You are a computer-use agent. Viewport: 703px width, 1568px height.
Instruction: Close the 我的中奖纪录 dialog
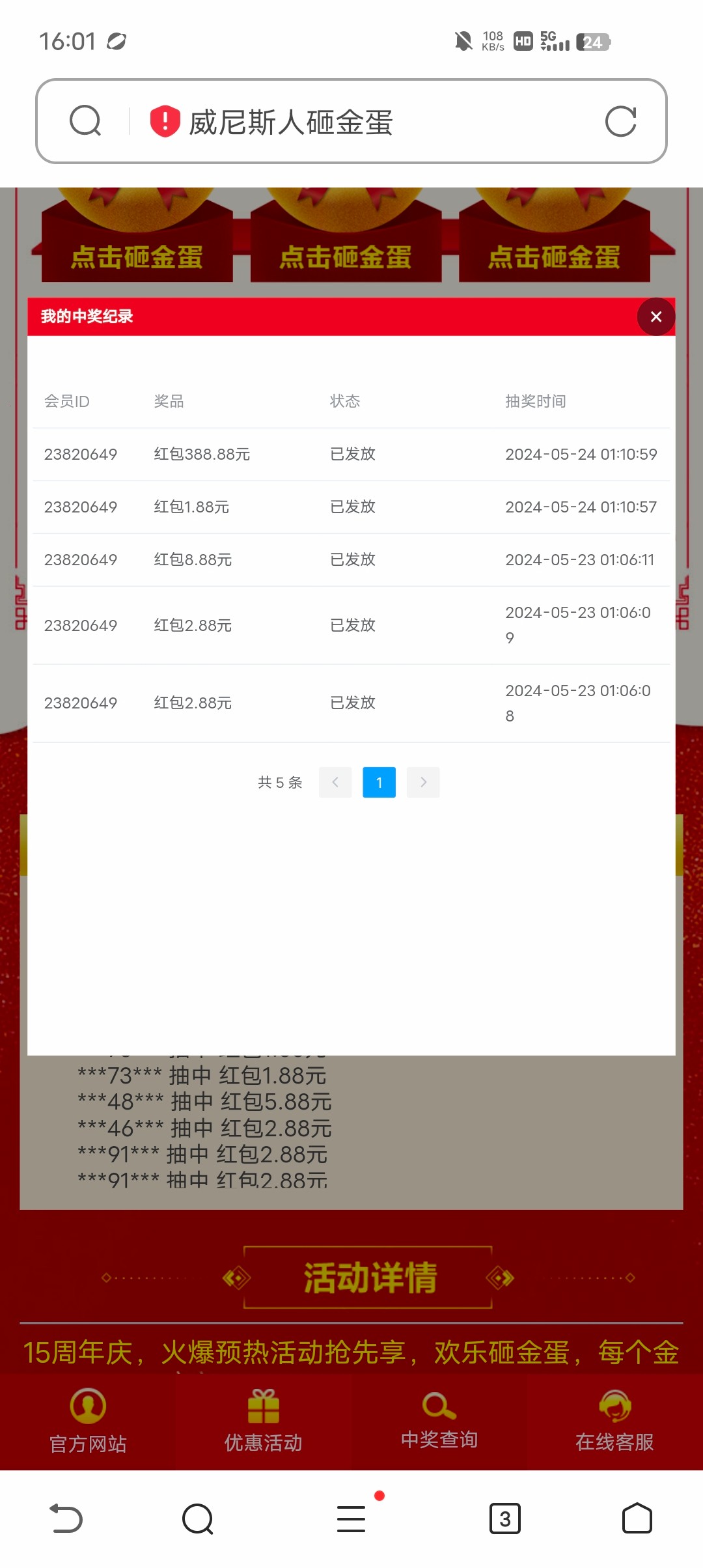click(655, 317)
